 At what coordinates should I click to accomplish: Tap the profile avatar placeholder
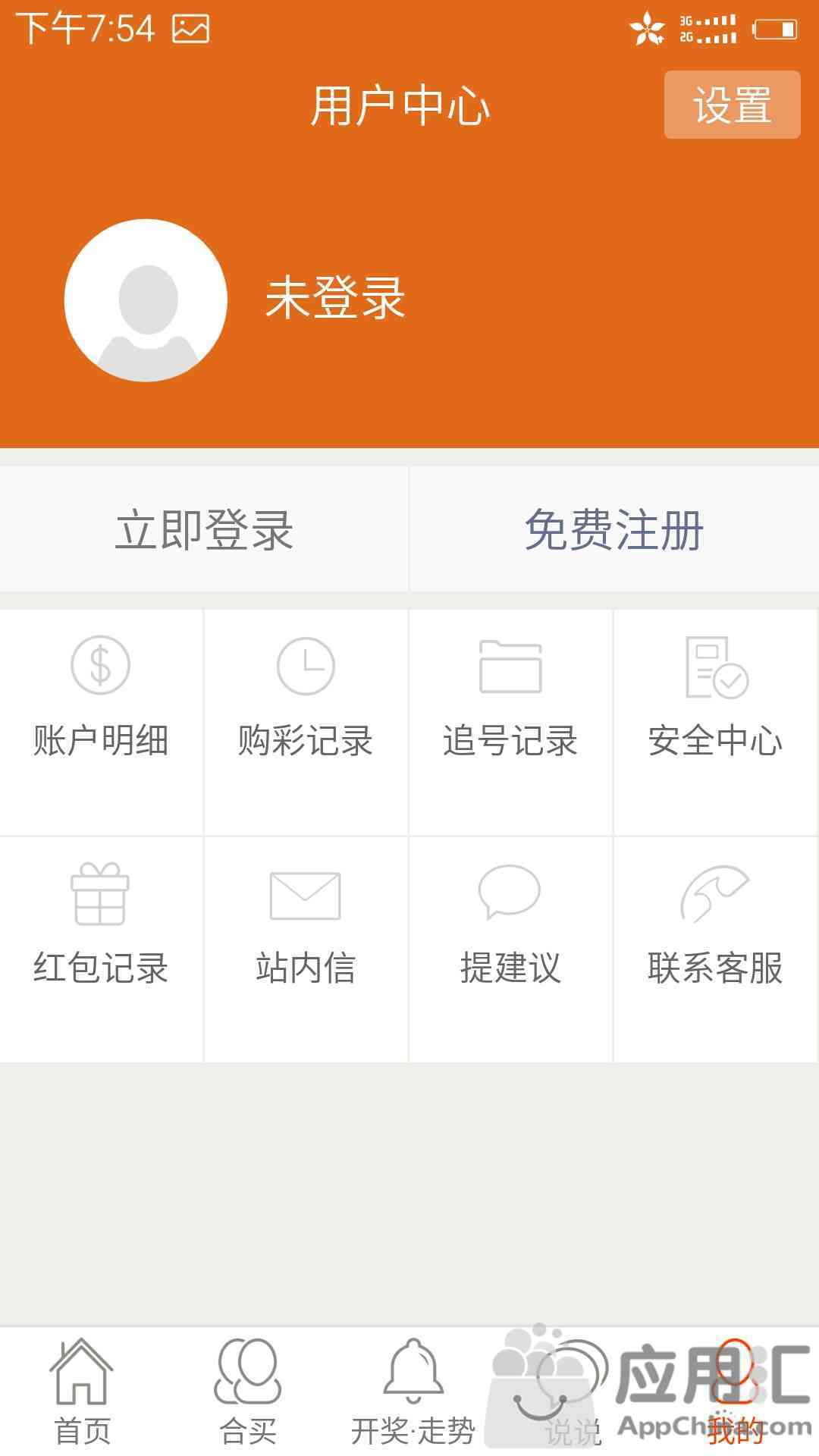click(x=146, y=300)
